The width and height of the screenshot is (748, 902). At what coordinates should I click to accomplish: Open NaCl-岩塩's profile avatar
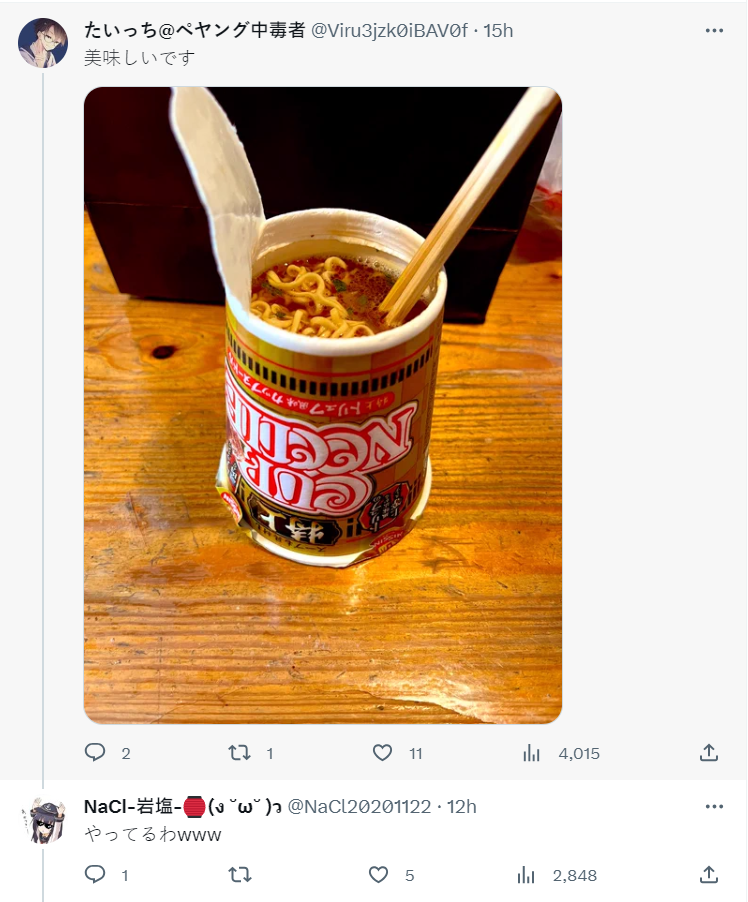[43, 820]
